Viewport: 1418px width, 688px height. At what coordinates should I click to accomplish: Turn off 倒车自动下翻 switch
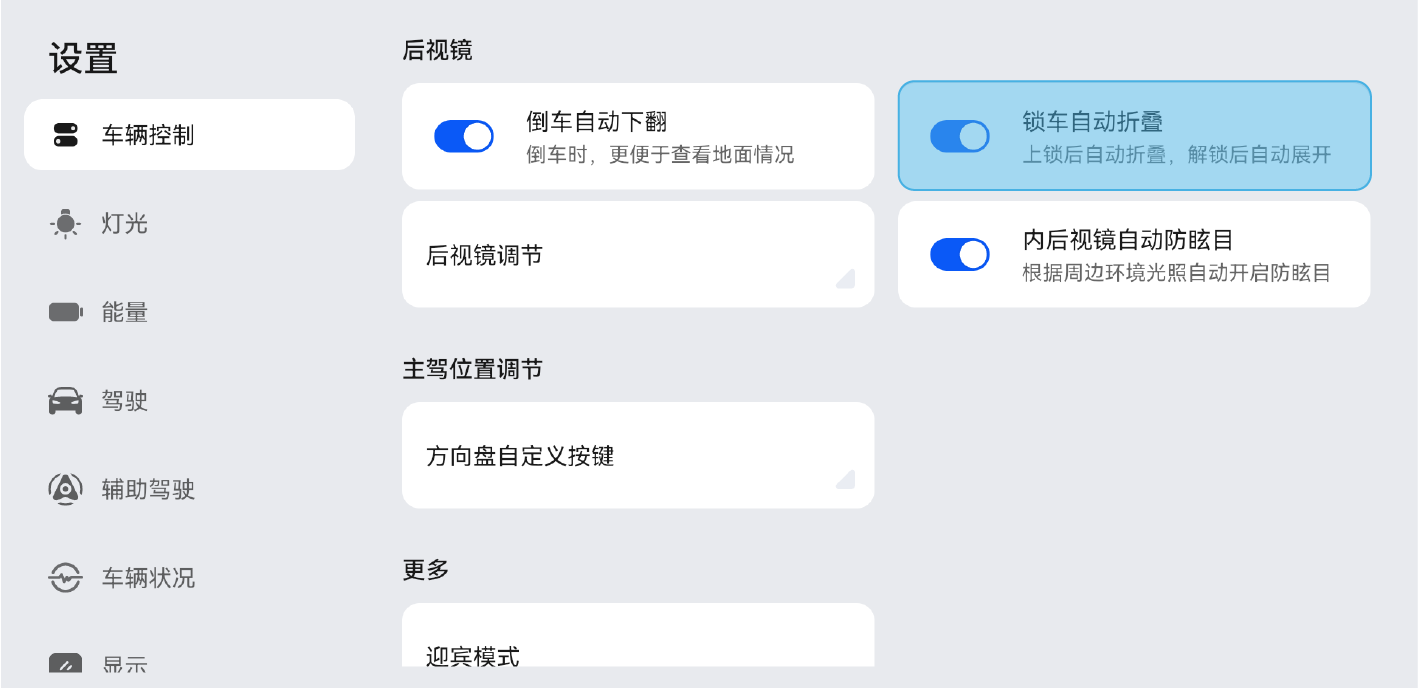(464, 136)
